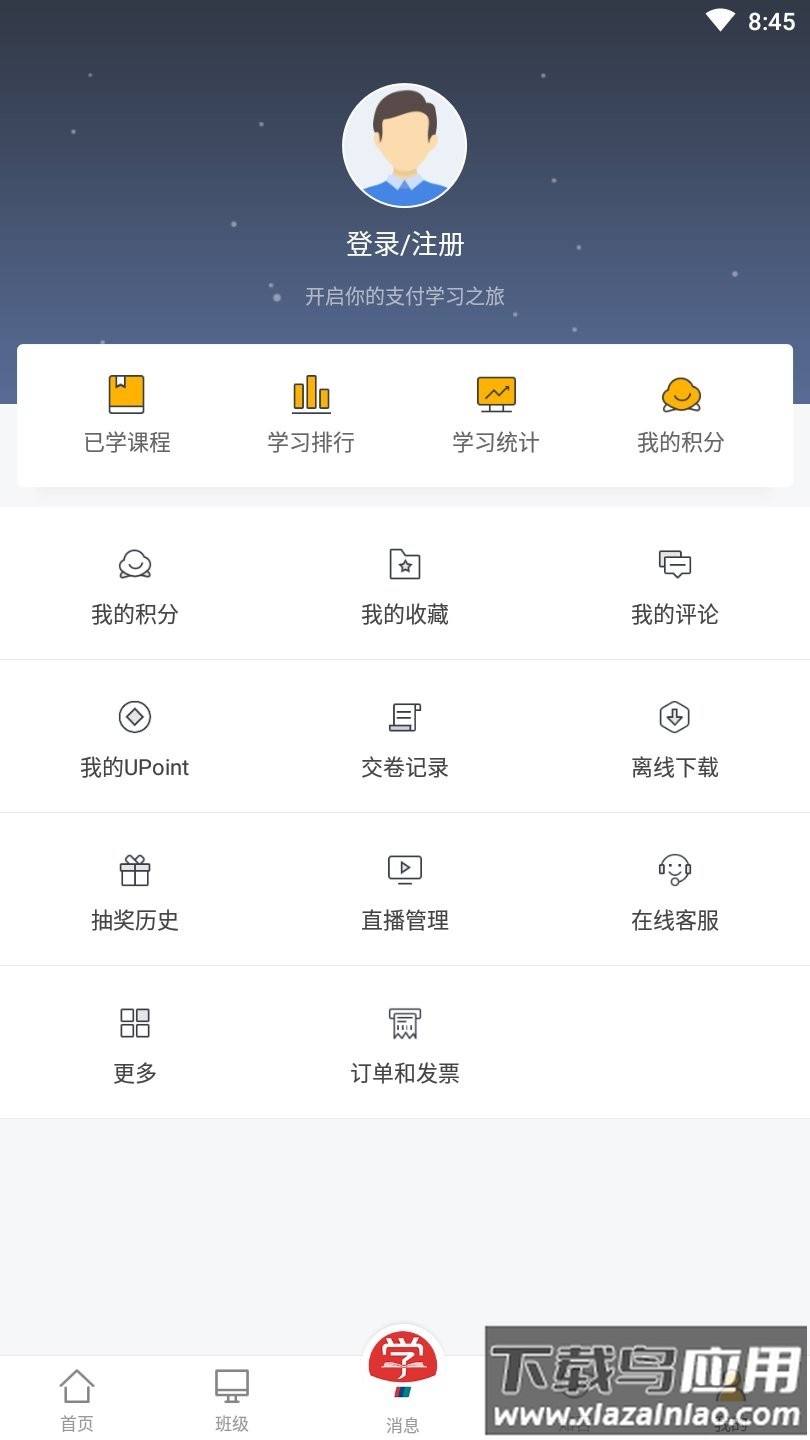Open 订单和发票 orders and invoices
Image resolution: width=810 pixels, height=1440 pixels.
pos(405,1044)
